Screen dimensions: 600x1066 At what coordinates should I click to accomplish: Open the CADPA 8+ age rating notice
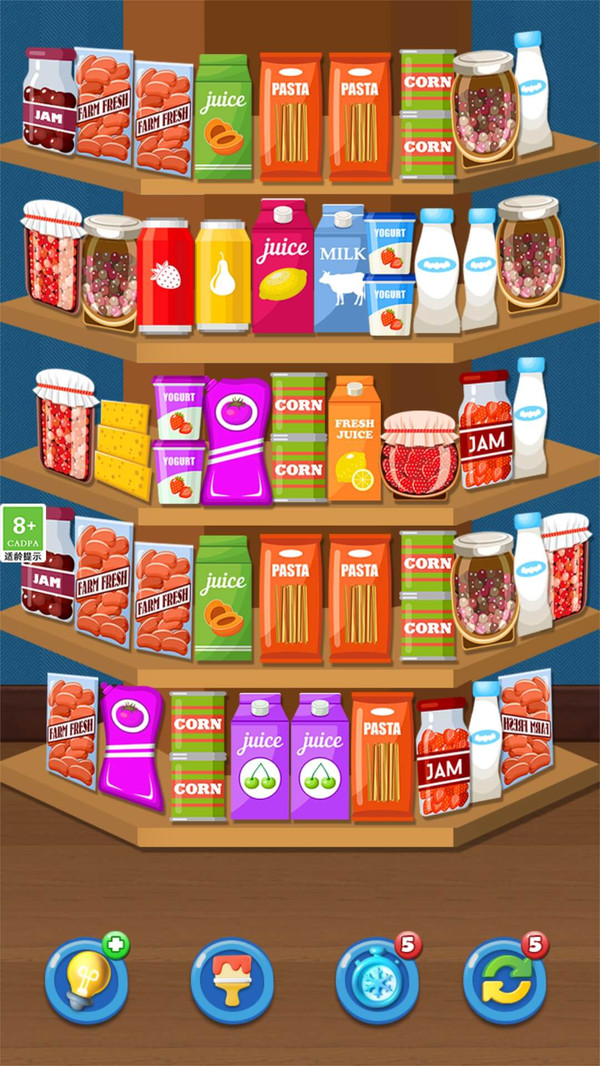[23, 535]
